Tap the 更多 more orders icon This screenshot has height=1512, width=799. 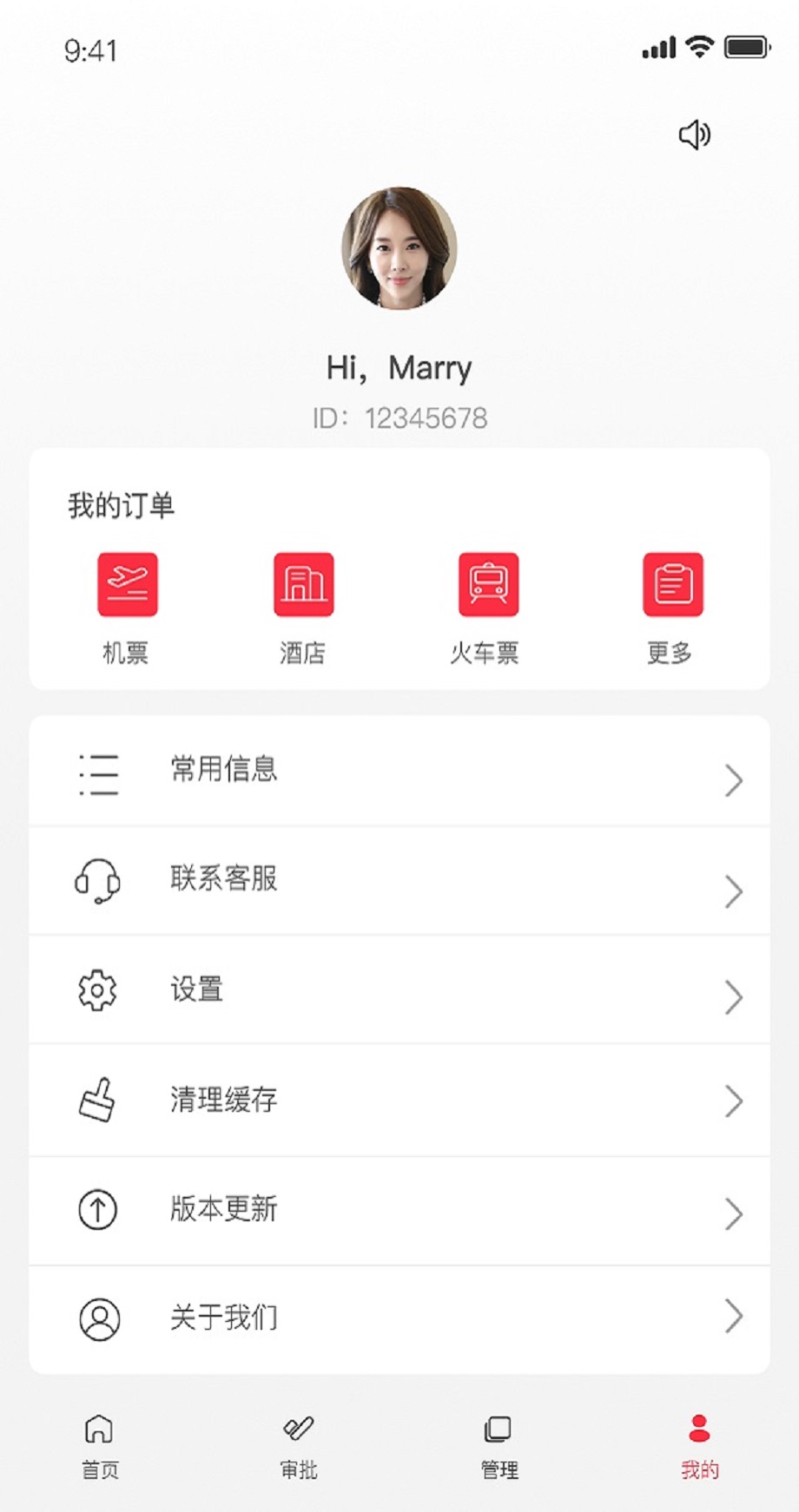(x=671, y=585)
